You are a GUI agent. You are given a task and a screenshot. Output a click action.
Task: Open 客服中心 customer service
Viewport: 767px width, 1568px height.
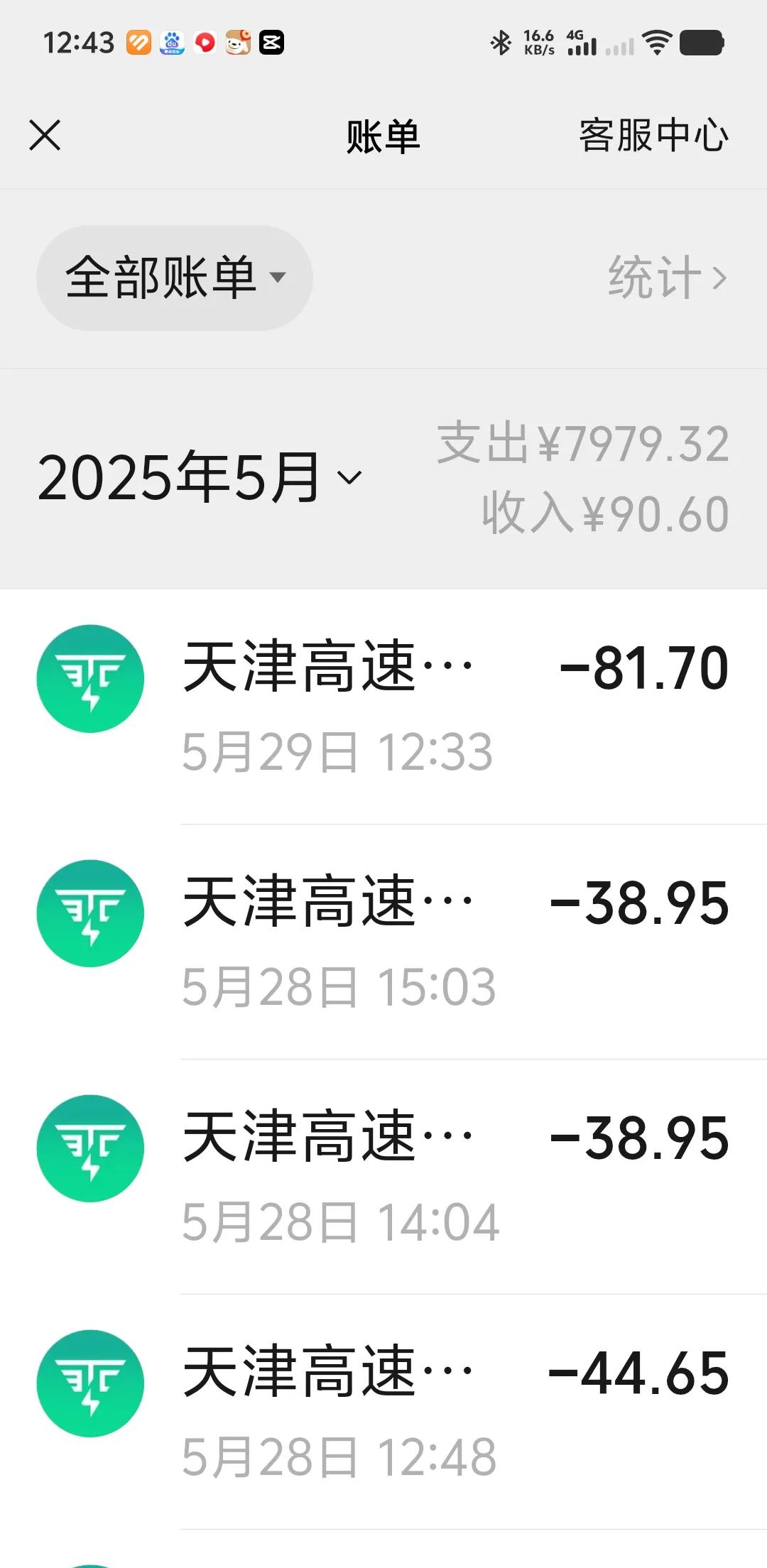coord(653,135)
